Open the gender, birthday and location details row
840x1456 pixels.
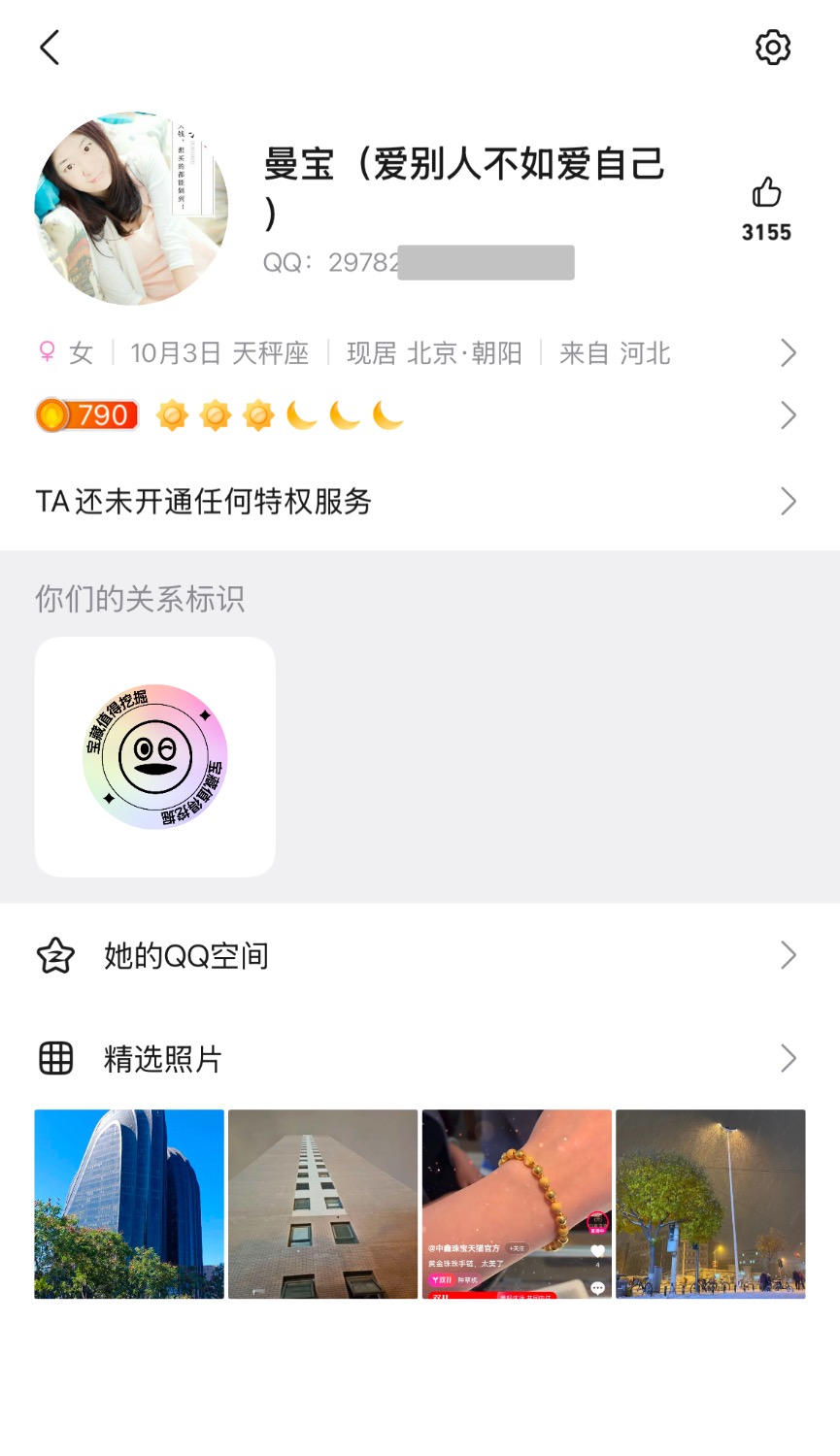(x=418, y=353)
